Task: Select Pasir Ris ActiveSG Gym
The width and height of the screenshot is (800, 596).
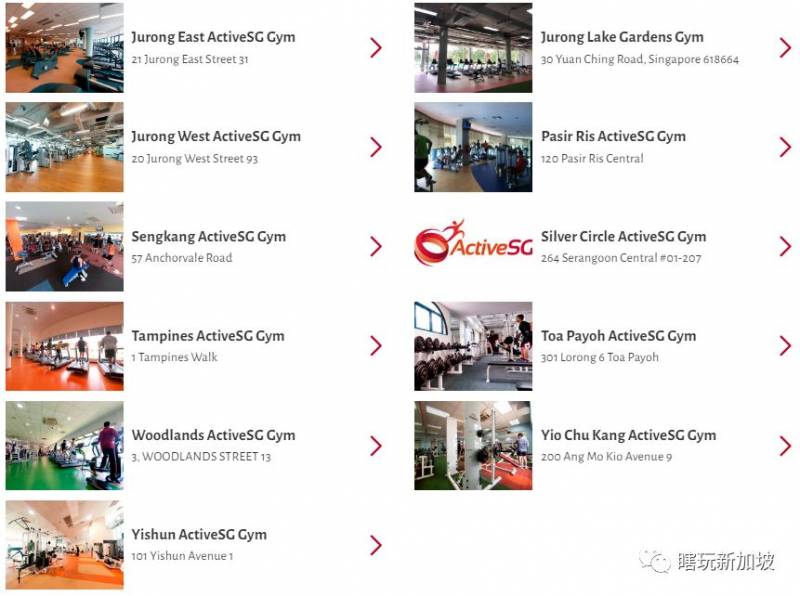Action: pos(613,137)
